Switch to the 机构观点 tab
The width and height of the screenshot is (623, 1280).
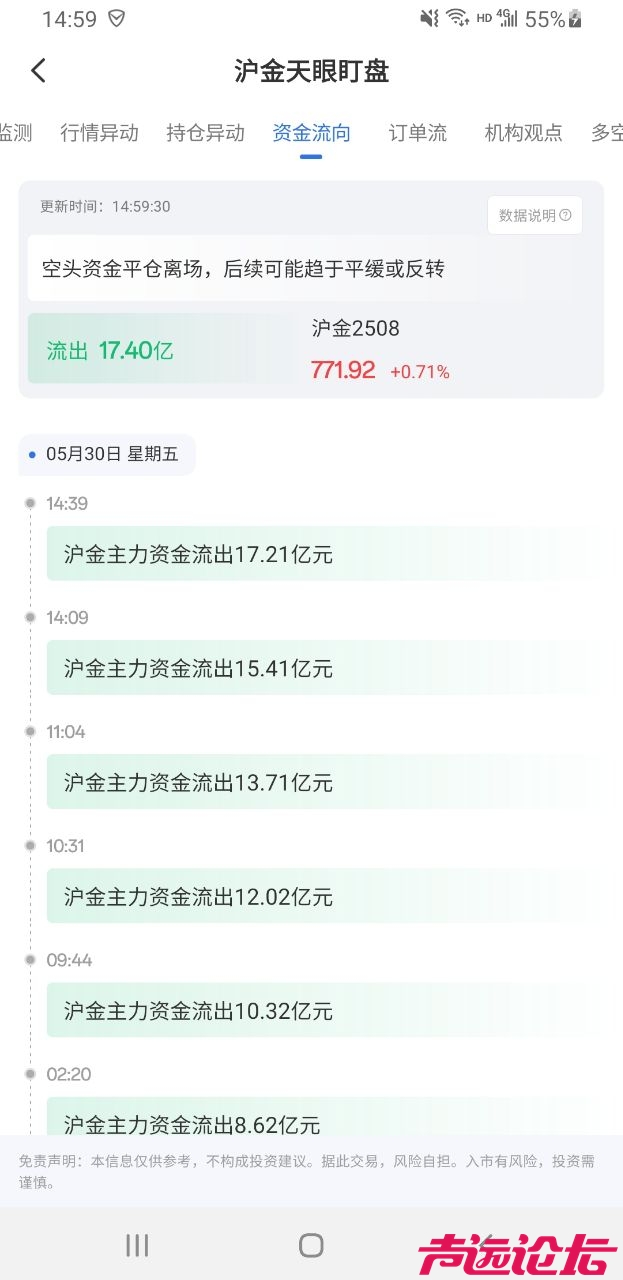click(523, 133)
